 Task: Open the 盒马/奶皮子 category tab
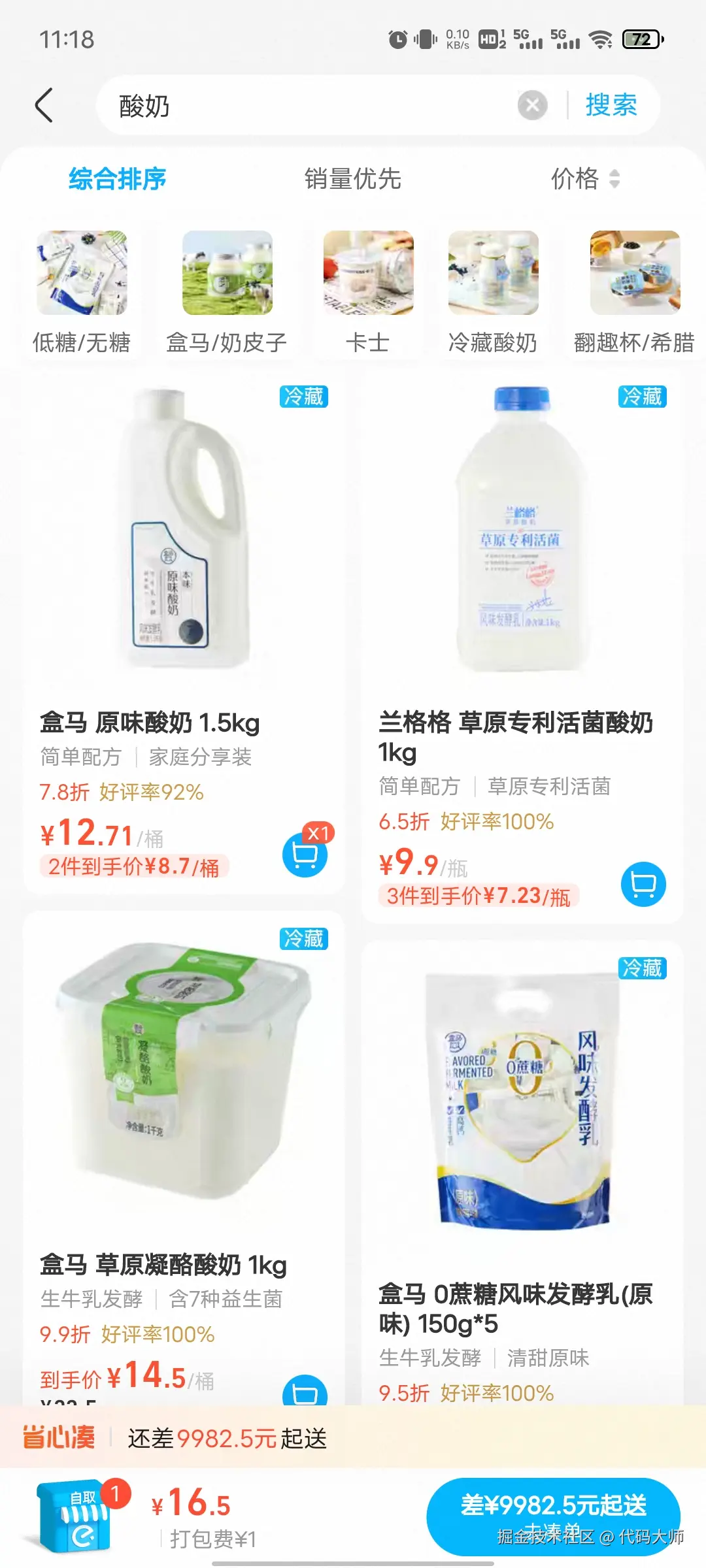point(227,289)
